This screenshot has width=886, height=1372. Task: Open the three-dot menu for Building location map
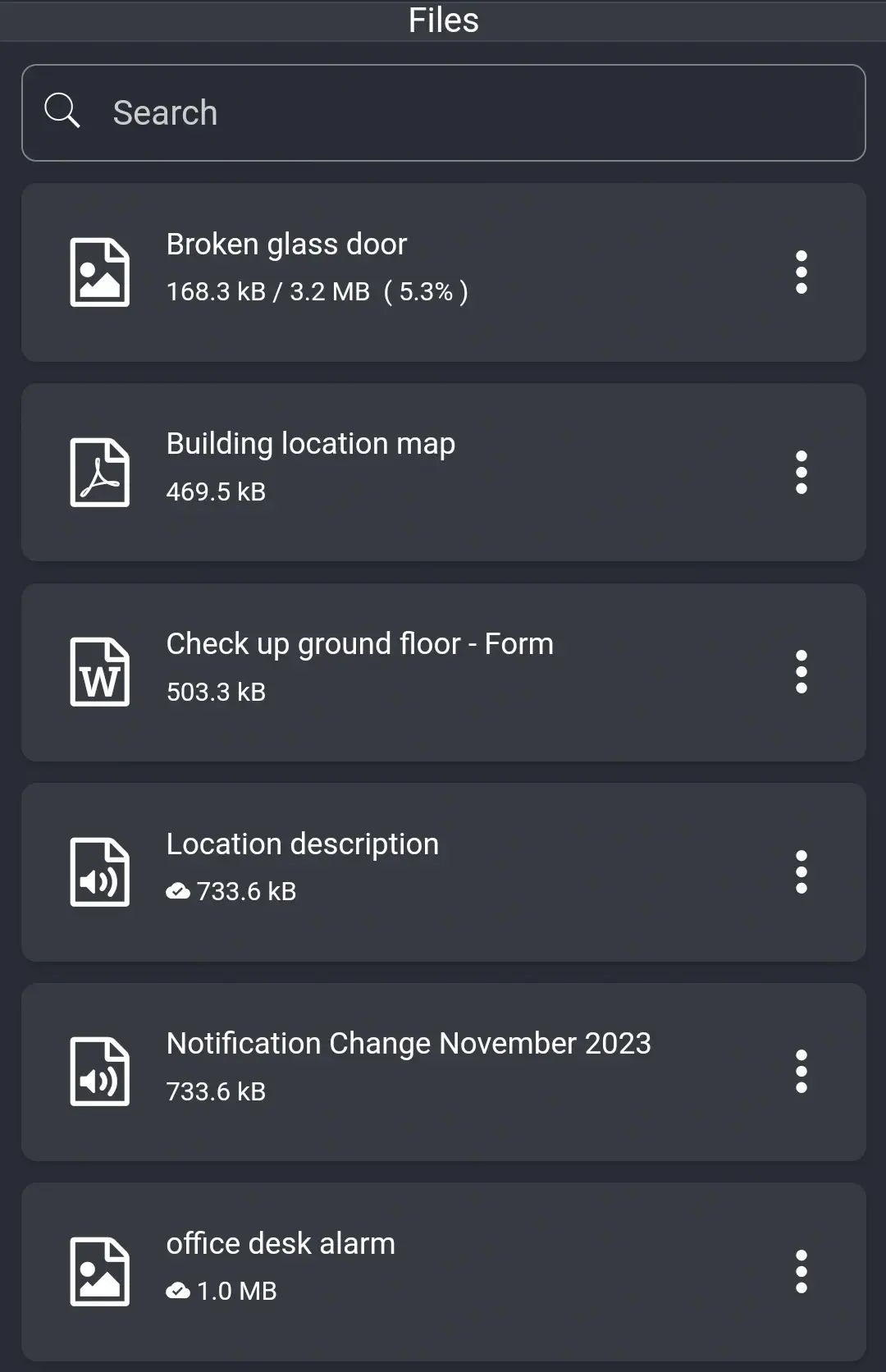(x=801, y=471)
